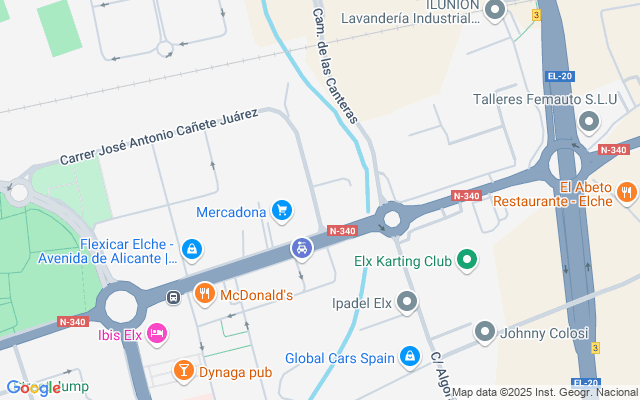Viewport: 640px width, 400px height.
Task: Tap the Flexicar Elche shop pin
Action: (x=192, y=248)
